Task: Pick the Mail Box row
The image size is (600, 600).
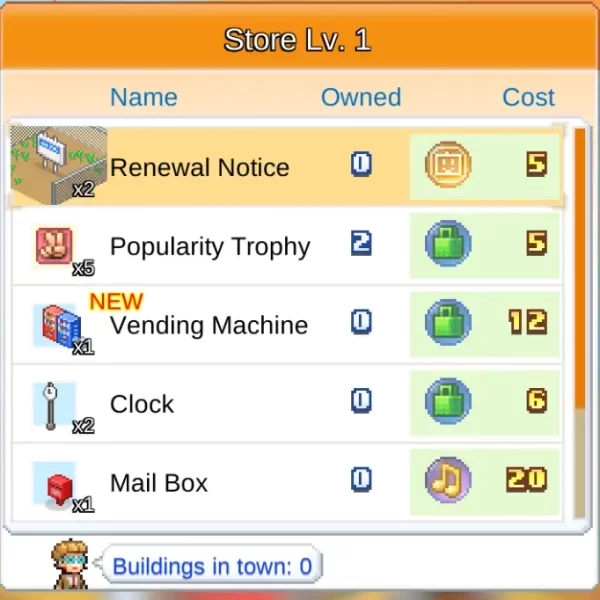Action: (x=159, y=483)
